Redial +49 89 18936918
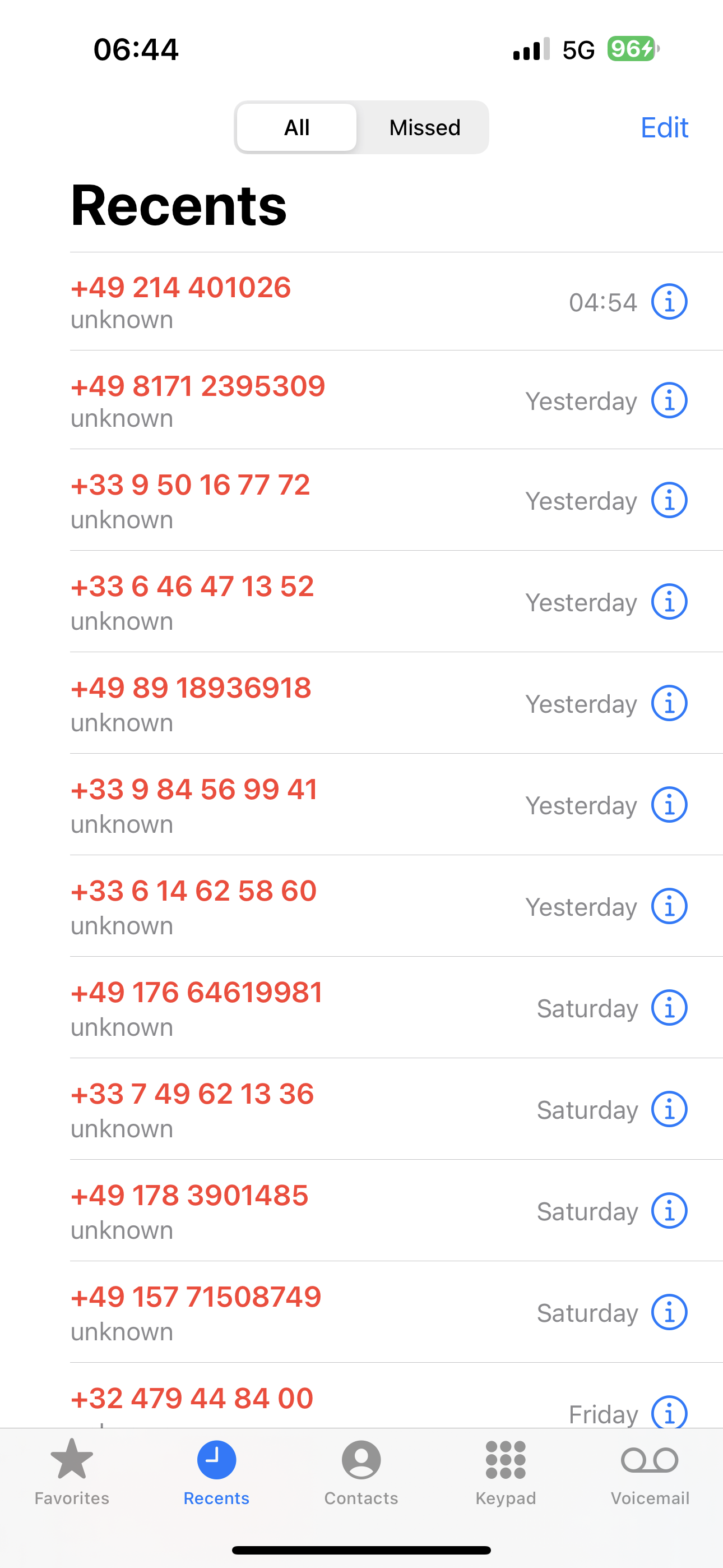 click(x=191, y=689)
